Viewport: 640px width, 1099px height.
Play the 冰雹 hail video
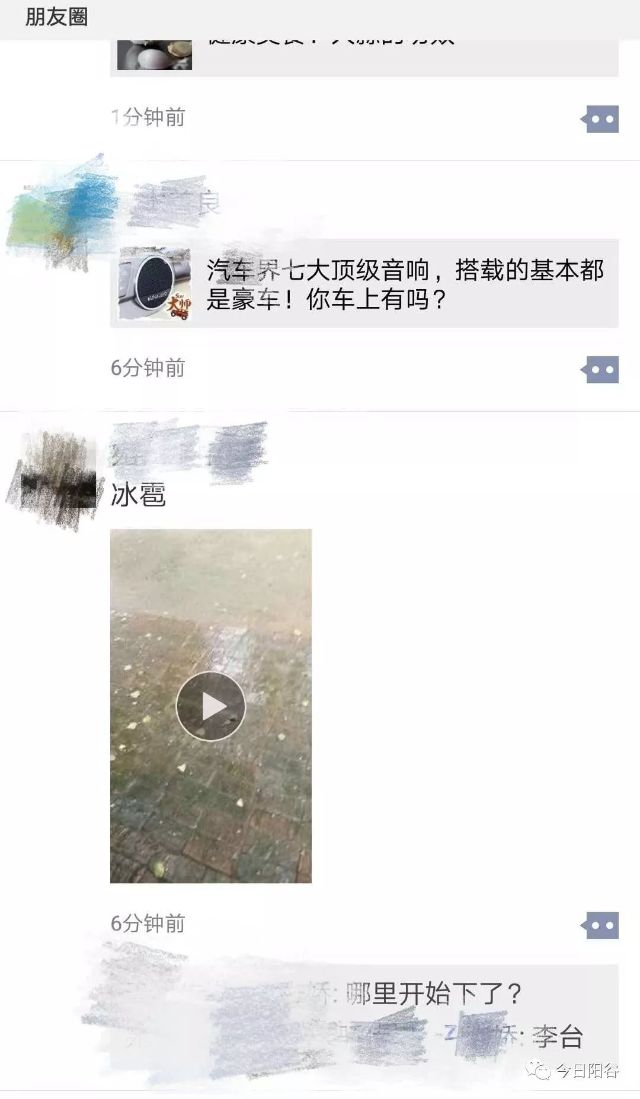coord(211,706)
